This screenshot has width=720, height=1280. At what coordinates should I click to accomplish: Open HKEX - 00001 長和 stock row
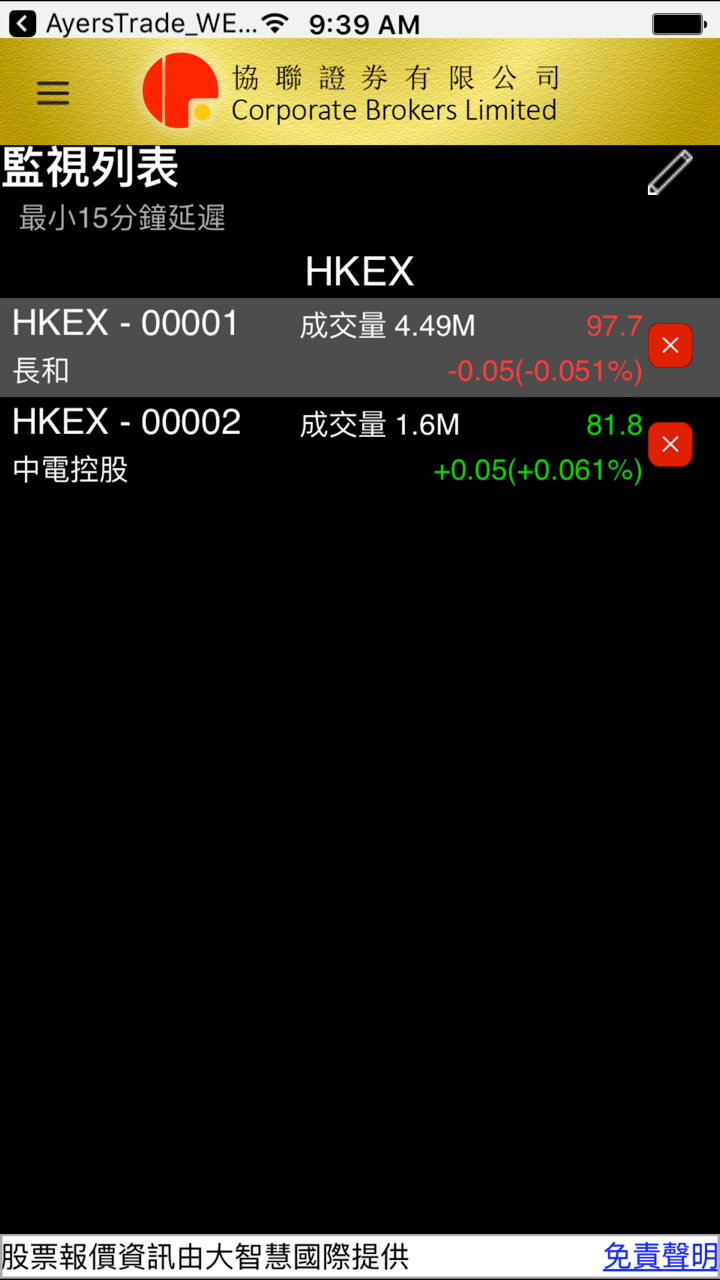(x=300, y=347)
